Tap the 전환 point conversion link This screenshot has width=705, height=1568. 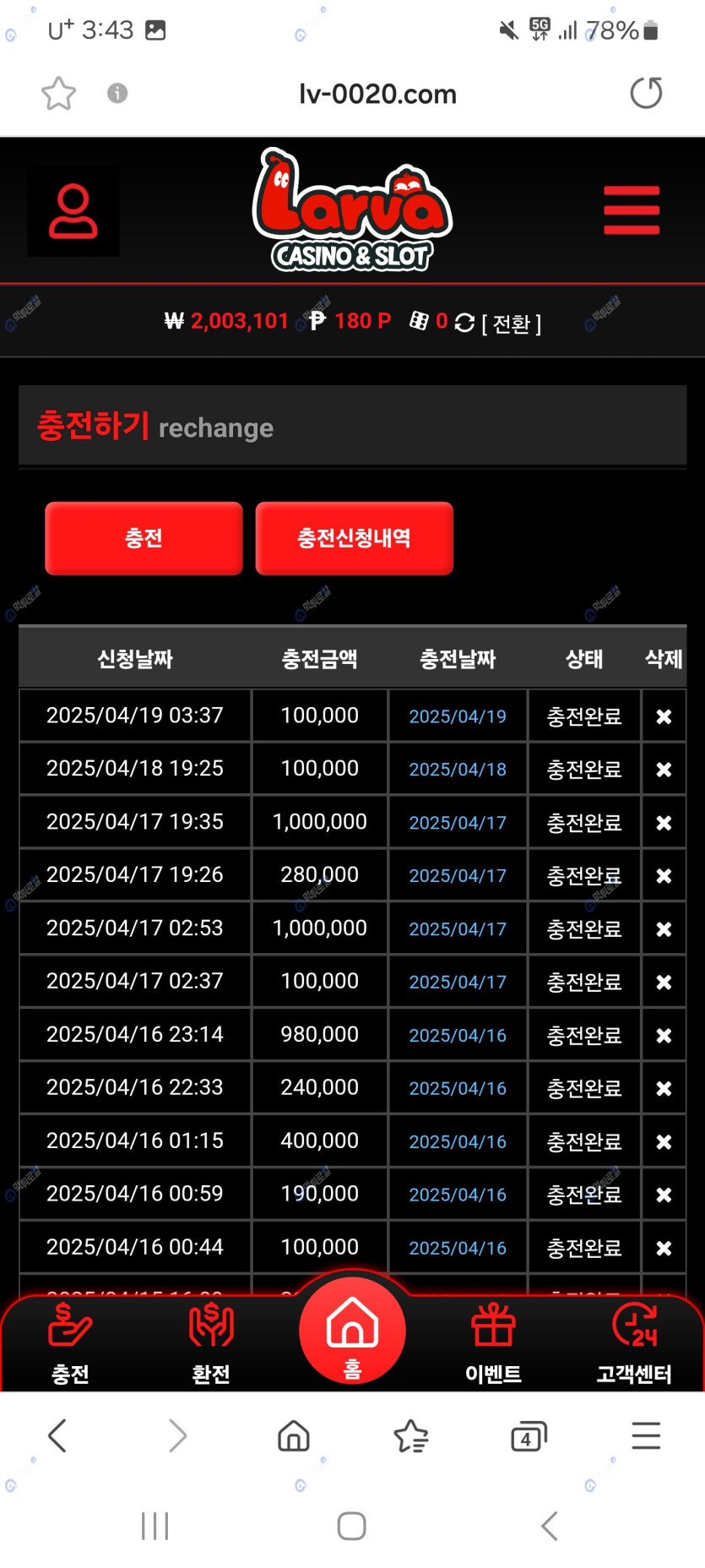tap(512, 324)
